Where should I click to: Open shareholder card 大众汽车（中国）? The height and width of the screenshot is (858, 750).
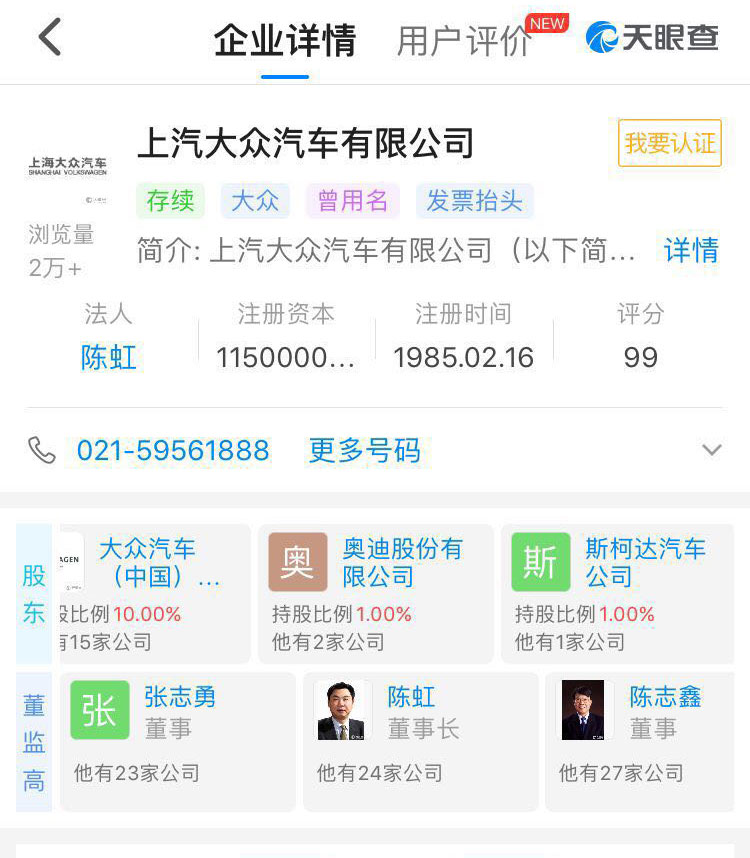tap(155, 593)
